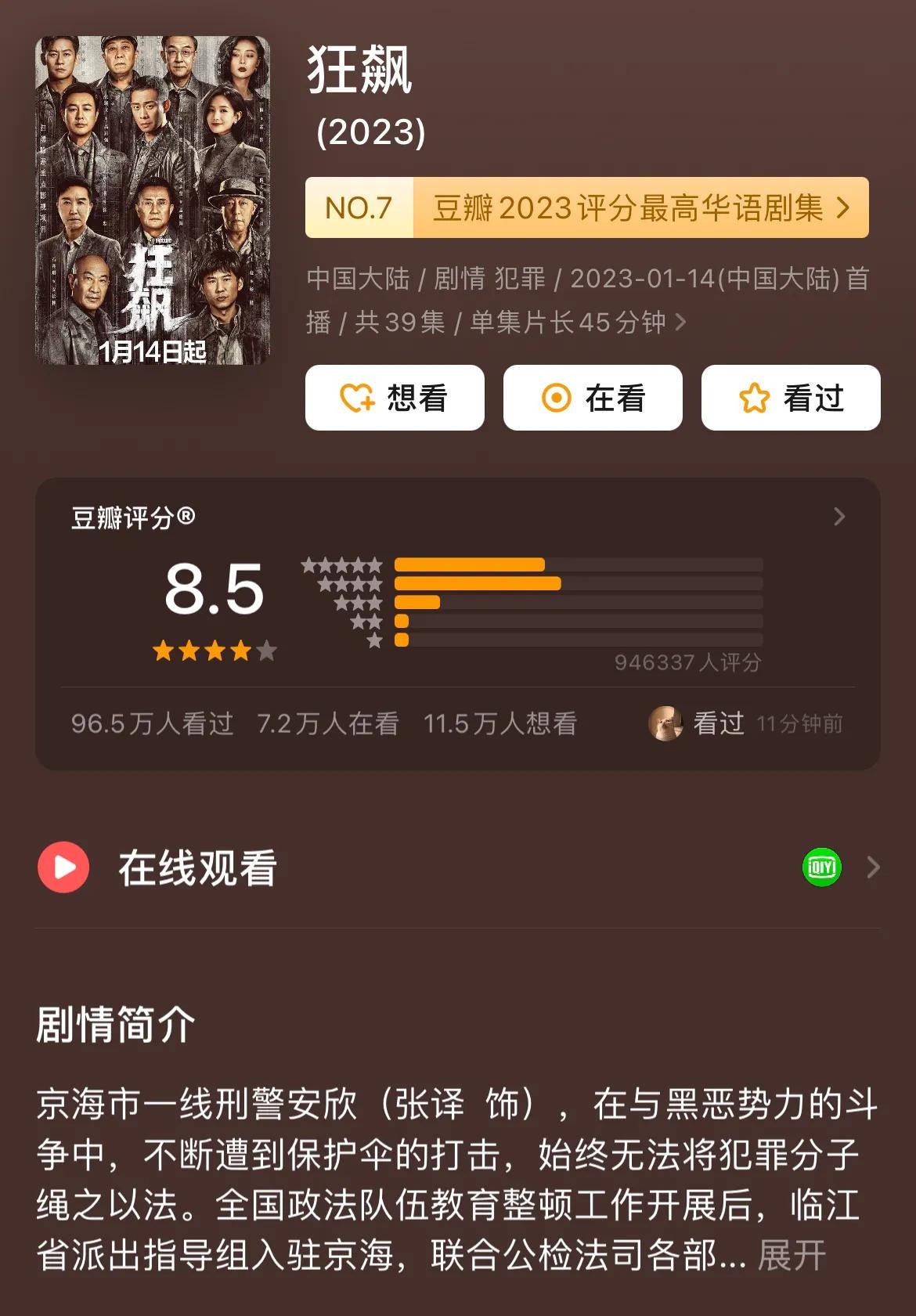The height and width of the screenshot is (1316, 916).
Task: Open the 豆瓣评分 rating details
Action: 838,517
